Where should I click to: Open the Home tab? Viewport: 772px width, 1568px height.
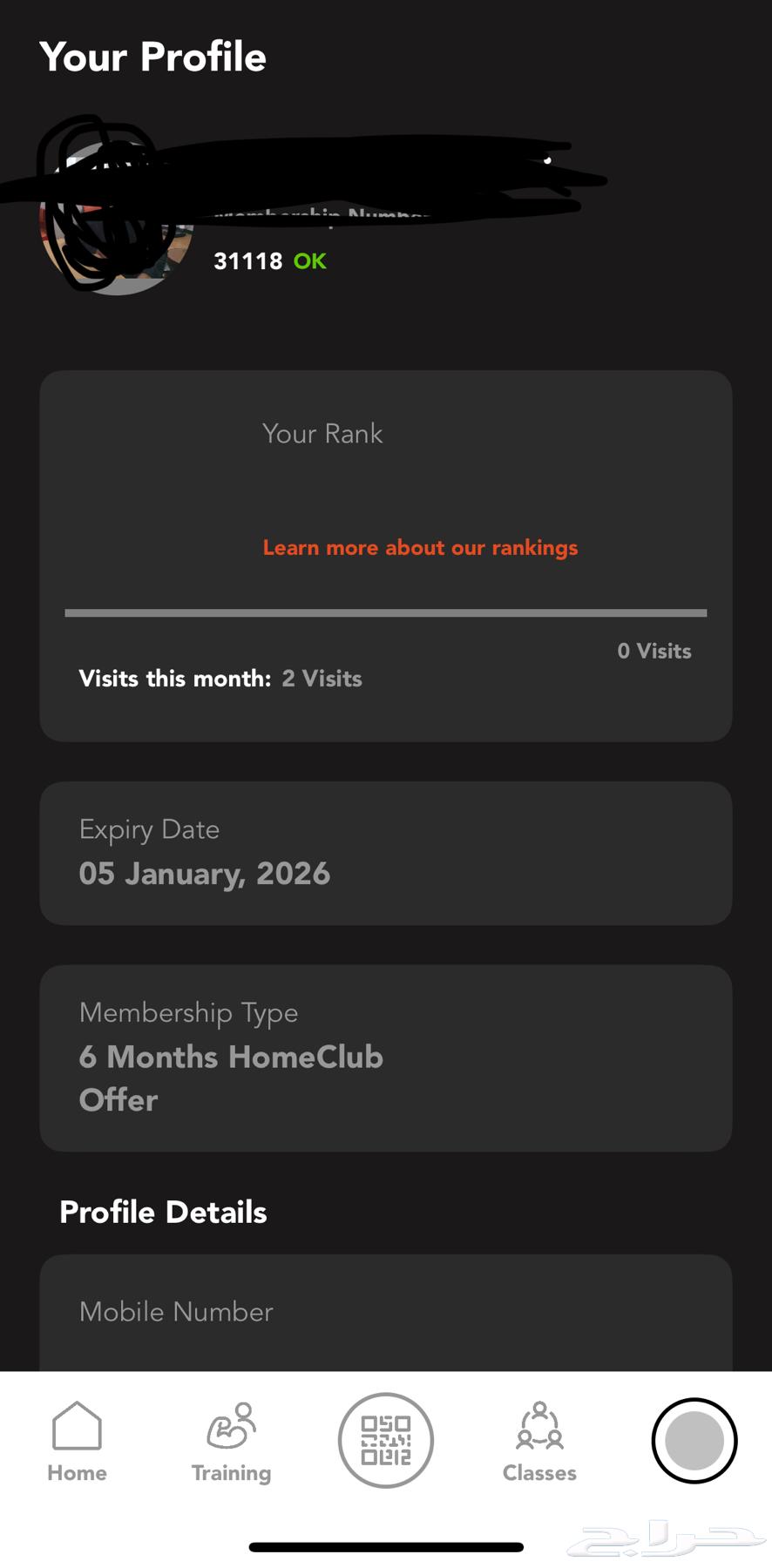pyautogui.click(x=77, y=1441)
